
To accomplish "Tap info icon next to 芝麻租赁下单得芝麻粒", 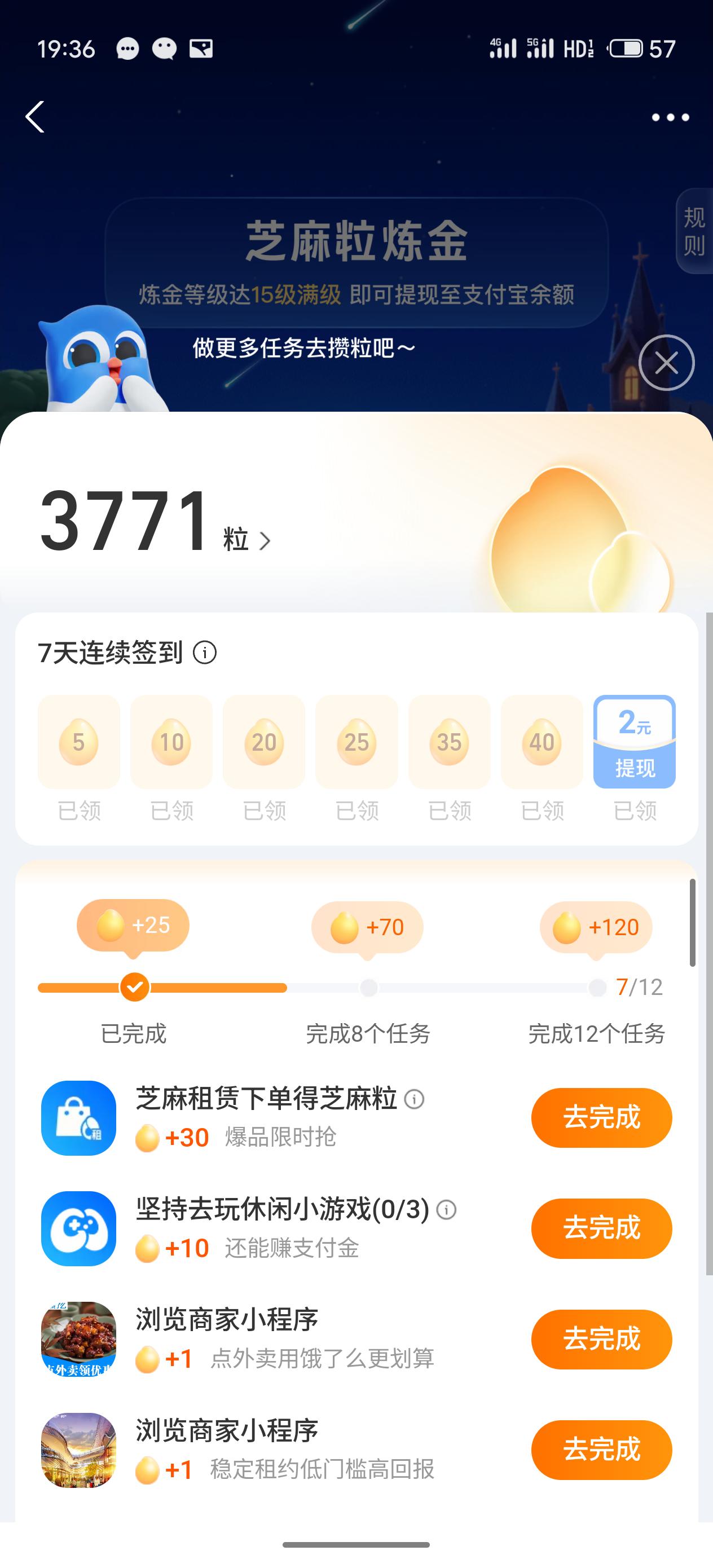I will pyautogui.click(x=415, y=1099).
